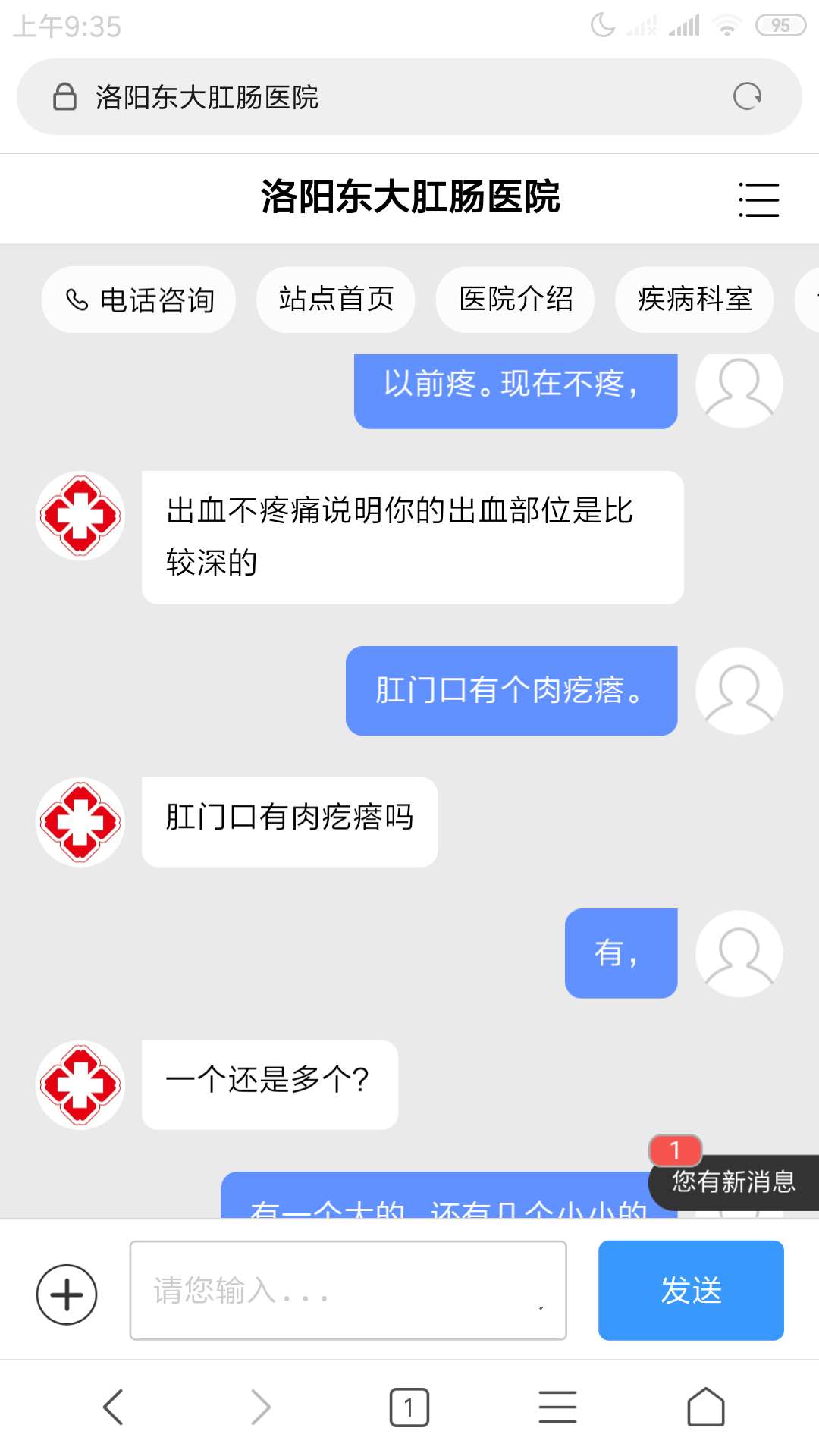Click the hospital red cross avatar

[80, 821]
